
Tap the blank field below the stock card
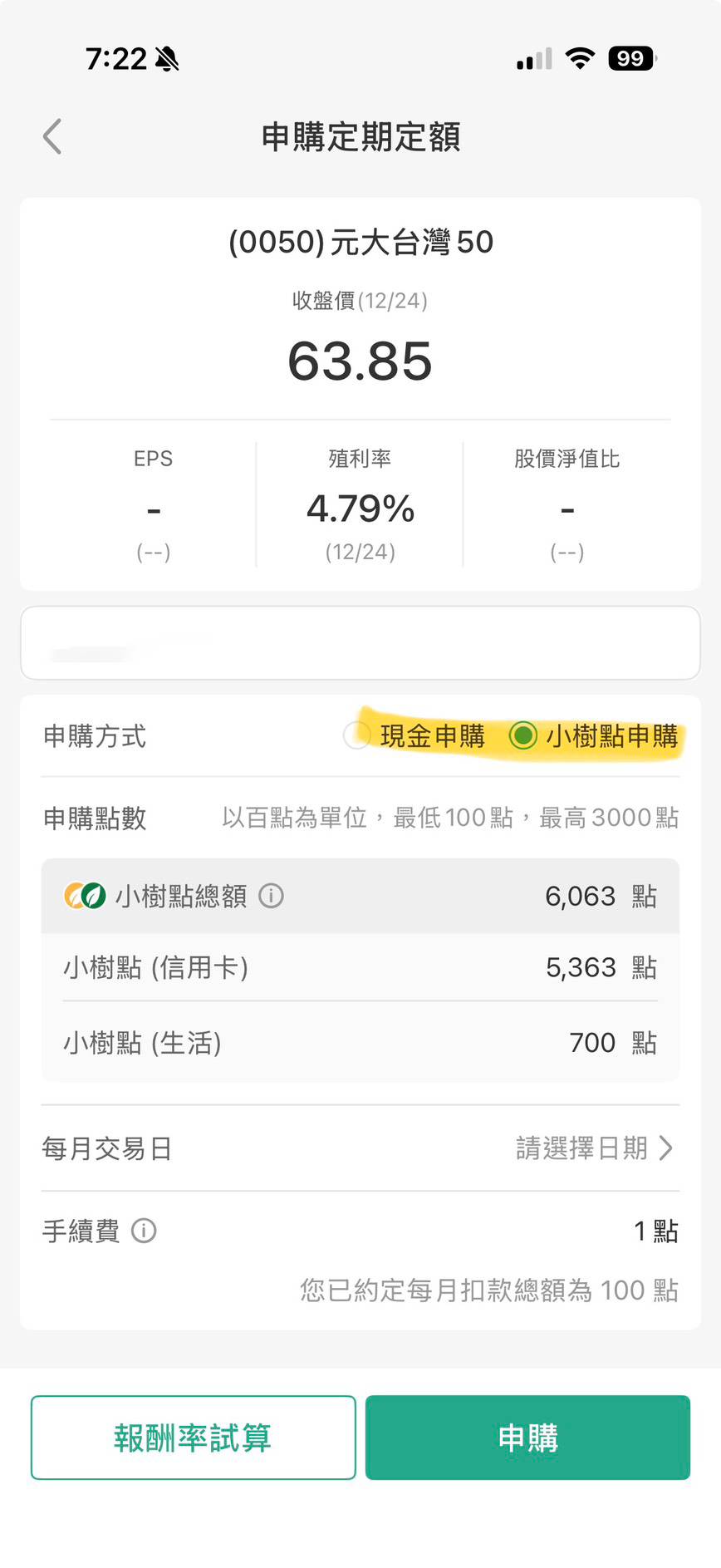click(x=360, y=643)
